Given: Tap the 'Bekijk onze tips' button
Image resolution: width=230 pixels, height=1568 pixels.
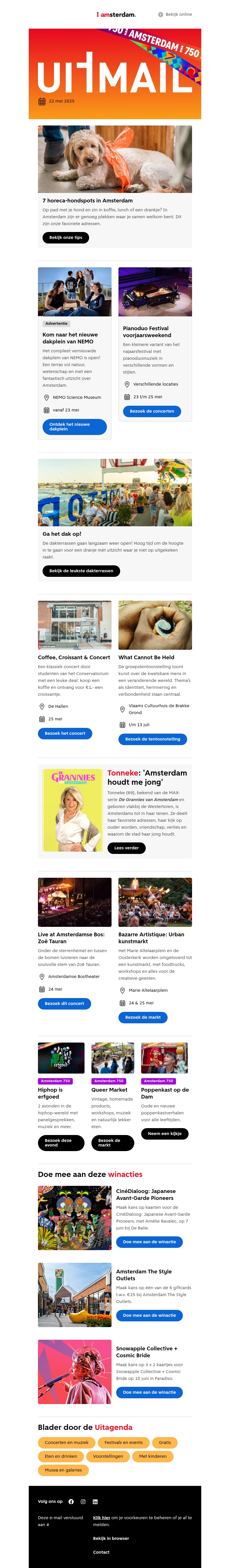Looking at the screenshot, I should point(65,237).
